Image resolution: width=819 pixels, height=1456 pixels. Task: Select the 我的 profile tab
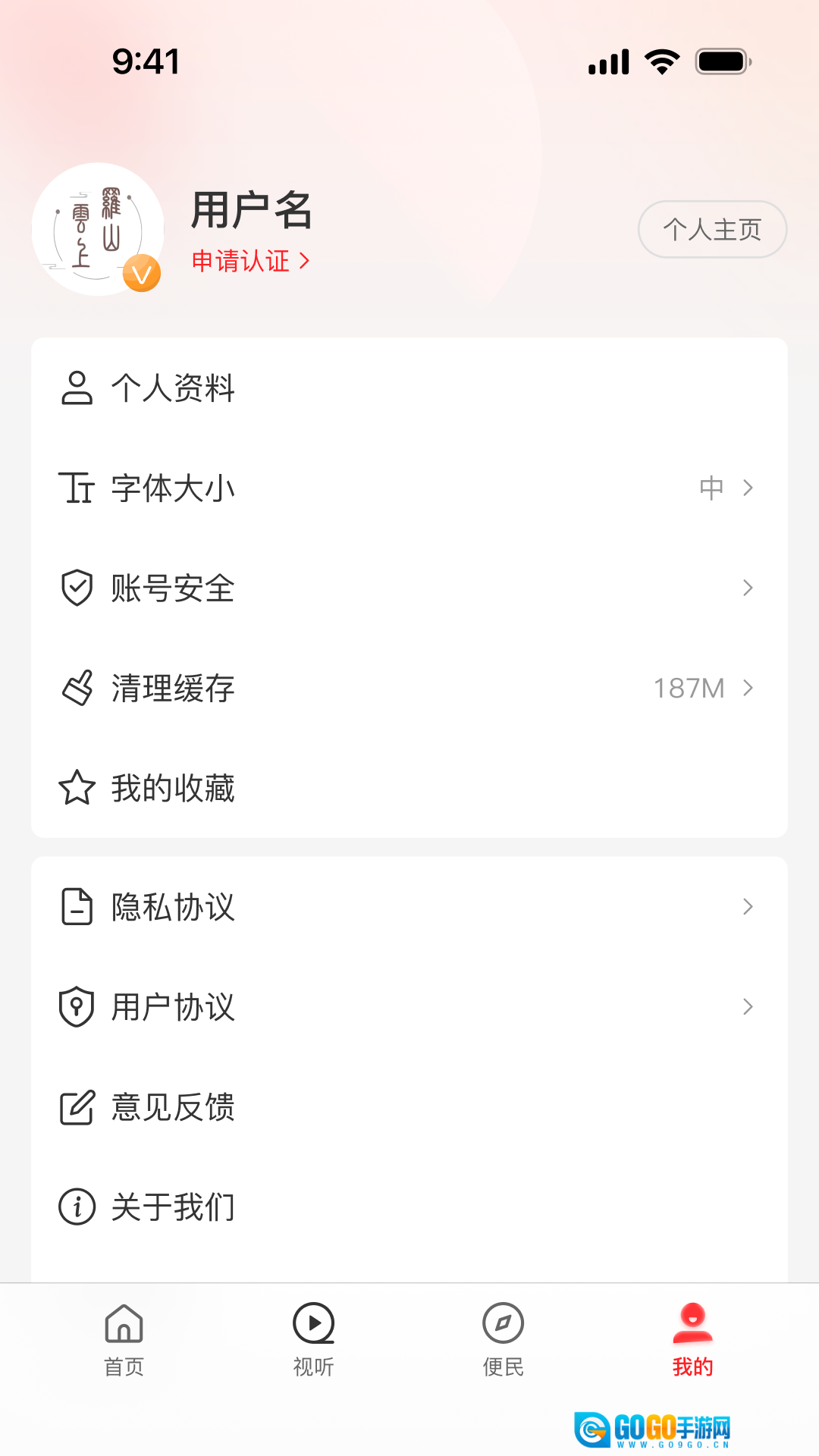pos(692,1340)
